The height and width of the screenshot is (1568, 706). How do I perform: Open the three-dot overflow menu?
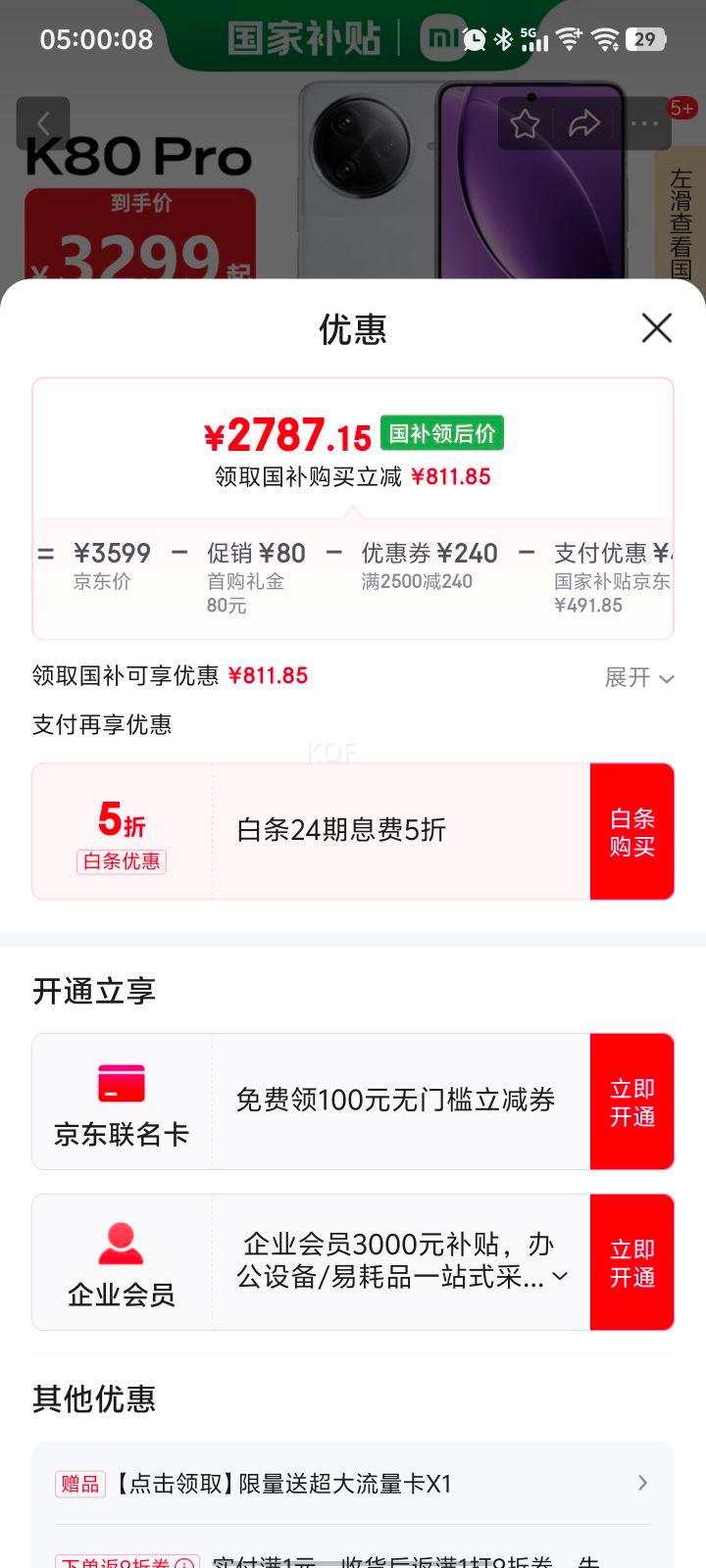pos(644,124)
